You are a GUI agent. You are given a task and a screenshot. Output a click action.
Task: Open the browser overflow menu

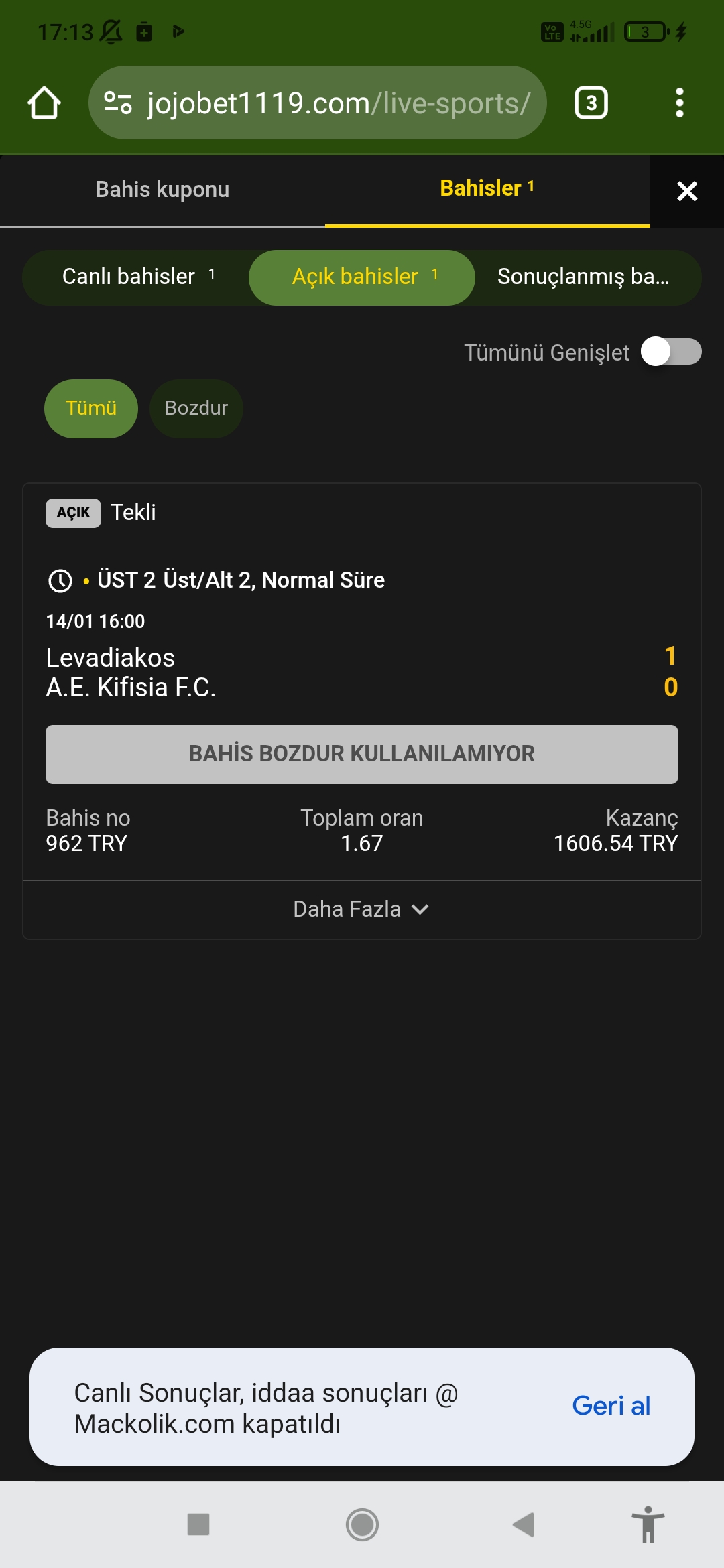point(679,103)
